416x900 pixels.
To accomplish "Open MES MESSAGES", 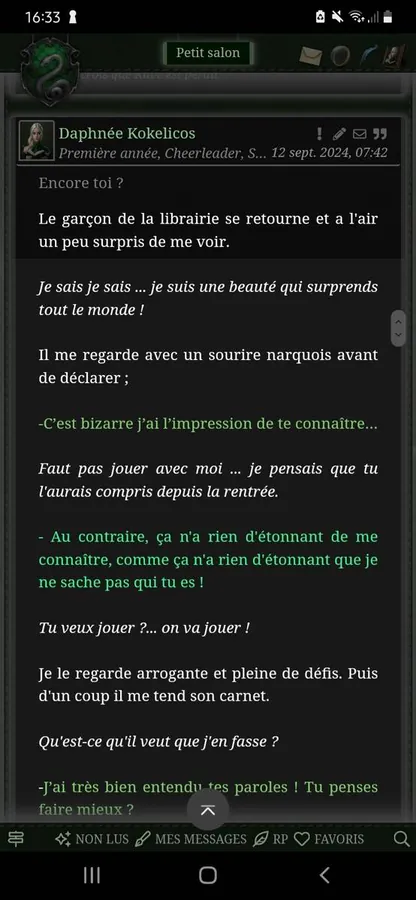I will click(190, 839).
